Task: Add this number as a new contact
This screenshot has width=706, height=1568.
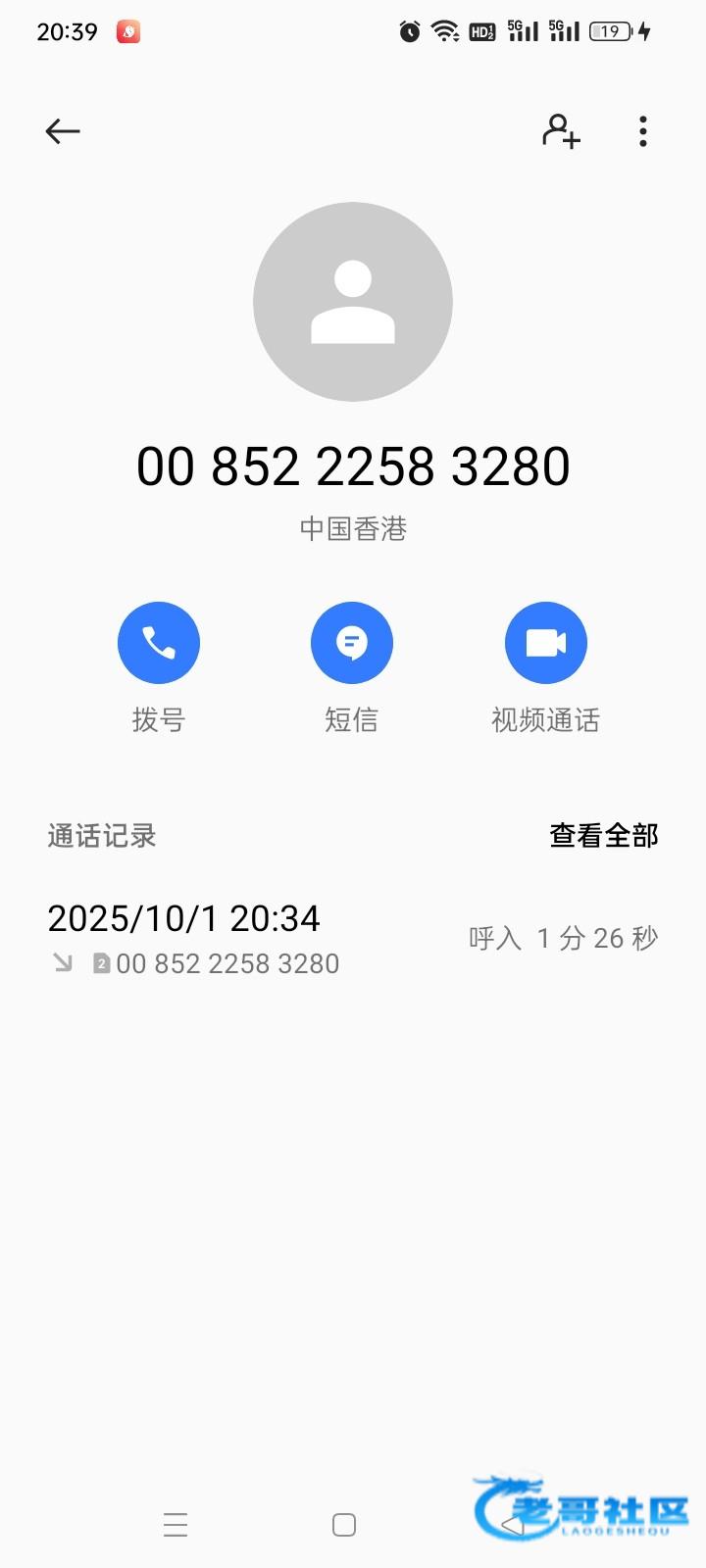Action: click(562, 131)
